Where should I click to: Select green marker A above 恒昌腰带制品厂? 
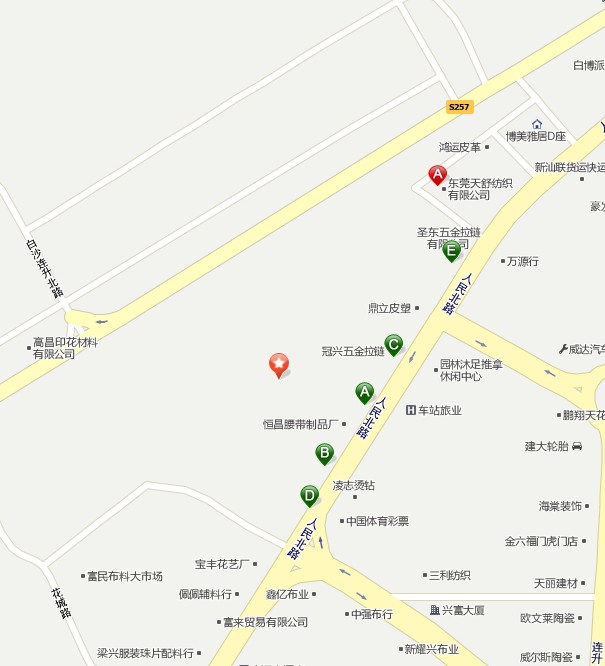(364, 392)
